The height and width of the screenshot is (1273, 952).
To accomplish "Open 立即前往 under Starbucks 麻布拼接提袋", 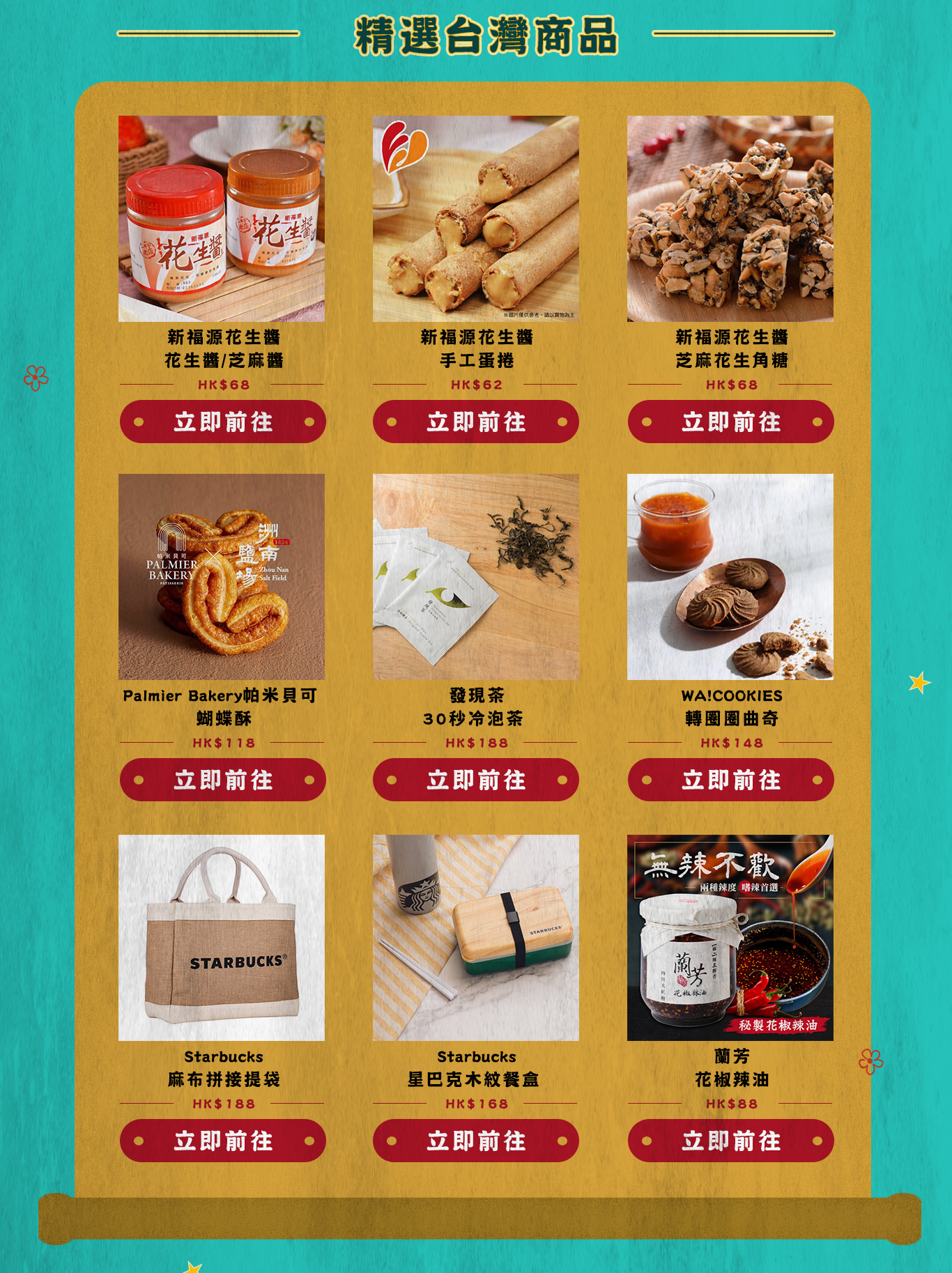I will click(x=222, y=1141).
